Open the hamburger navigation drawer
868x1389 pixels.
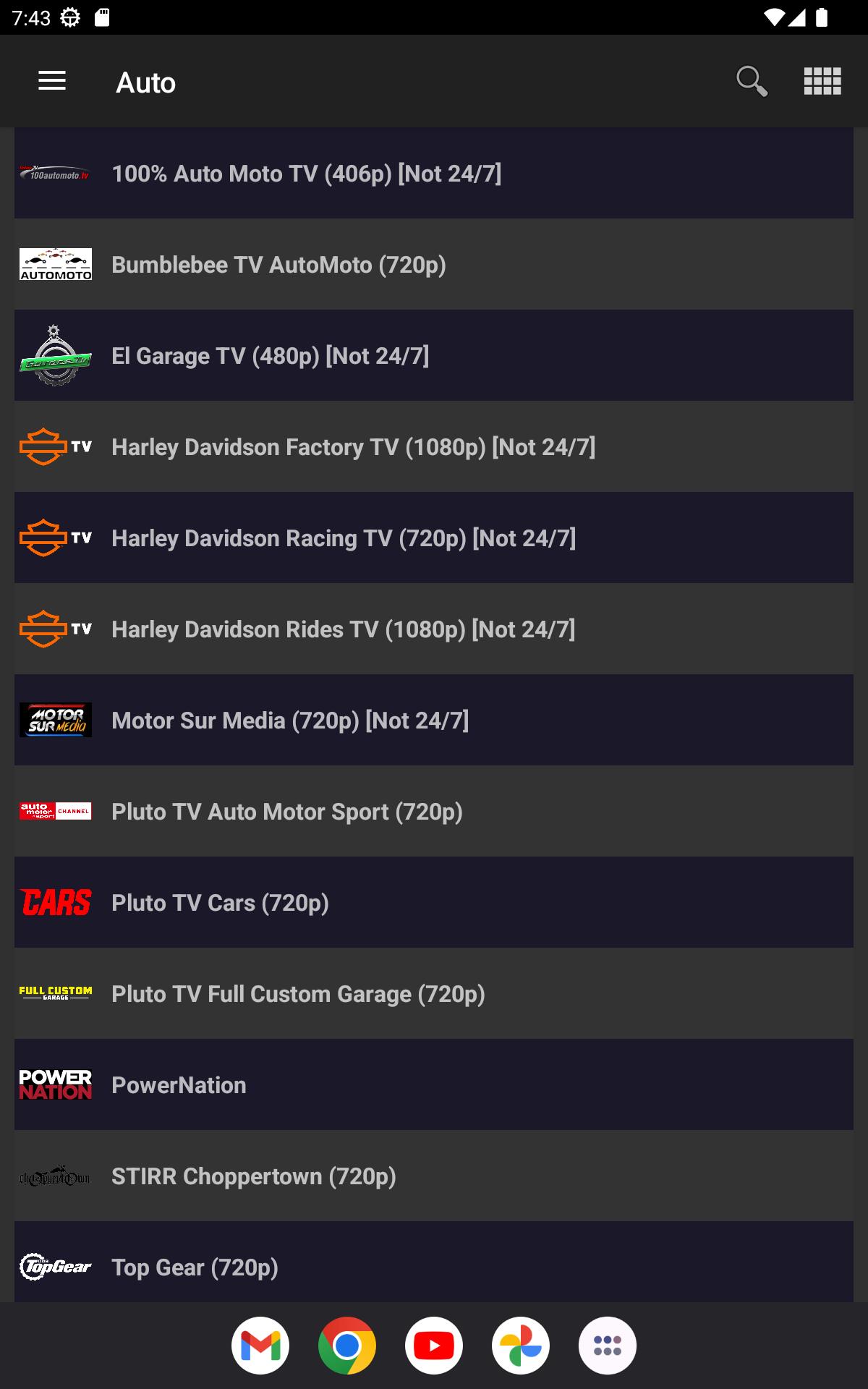(52, 81)
